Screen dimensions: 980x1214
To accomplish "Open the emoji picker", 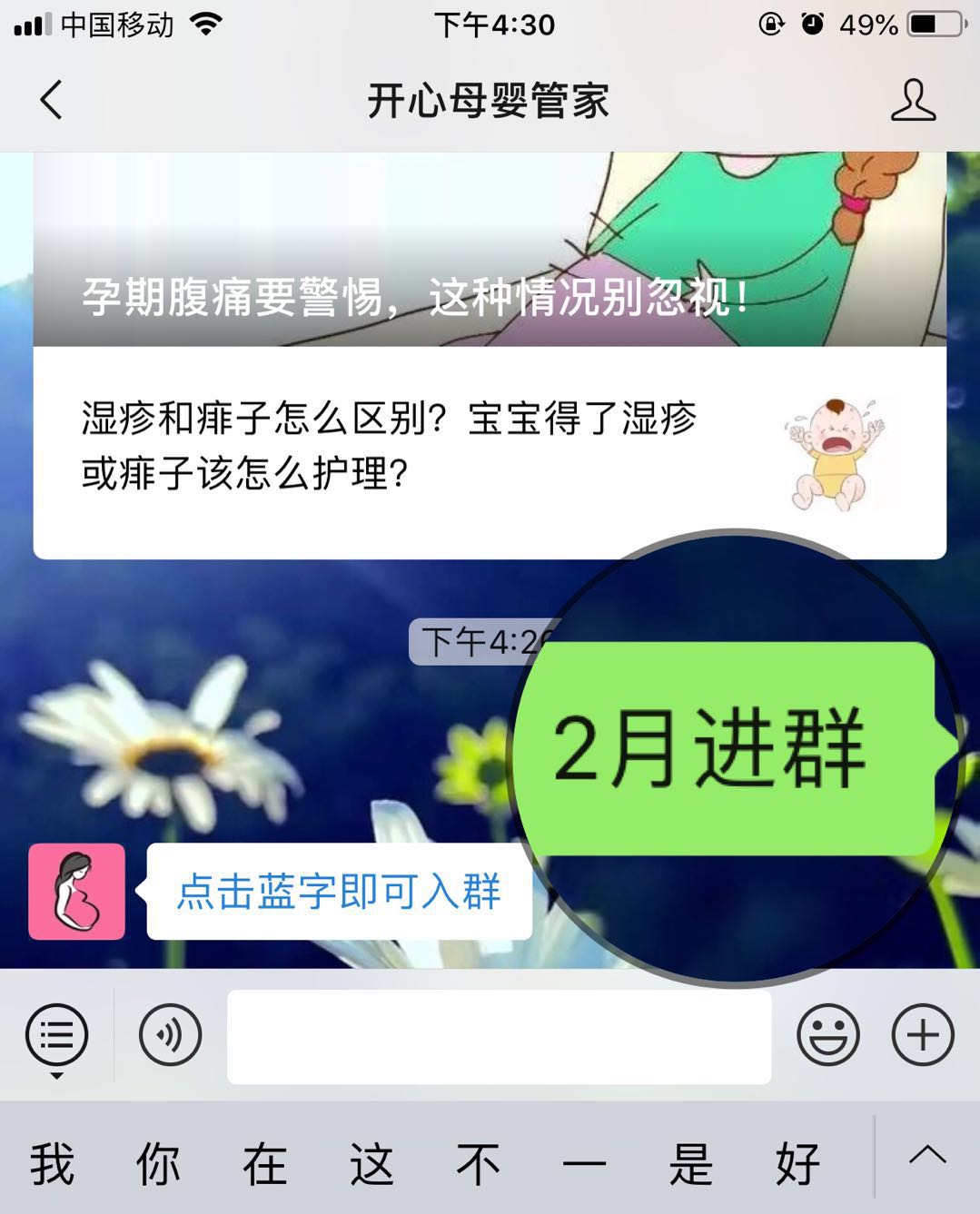I will point(827,1035).
